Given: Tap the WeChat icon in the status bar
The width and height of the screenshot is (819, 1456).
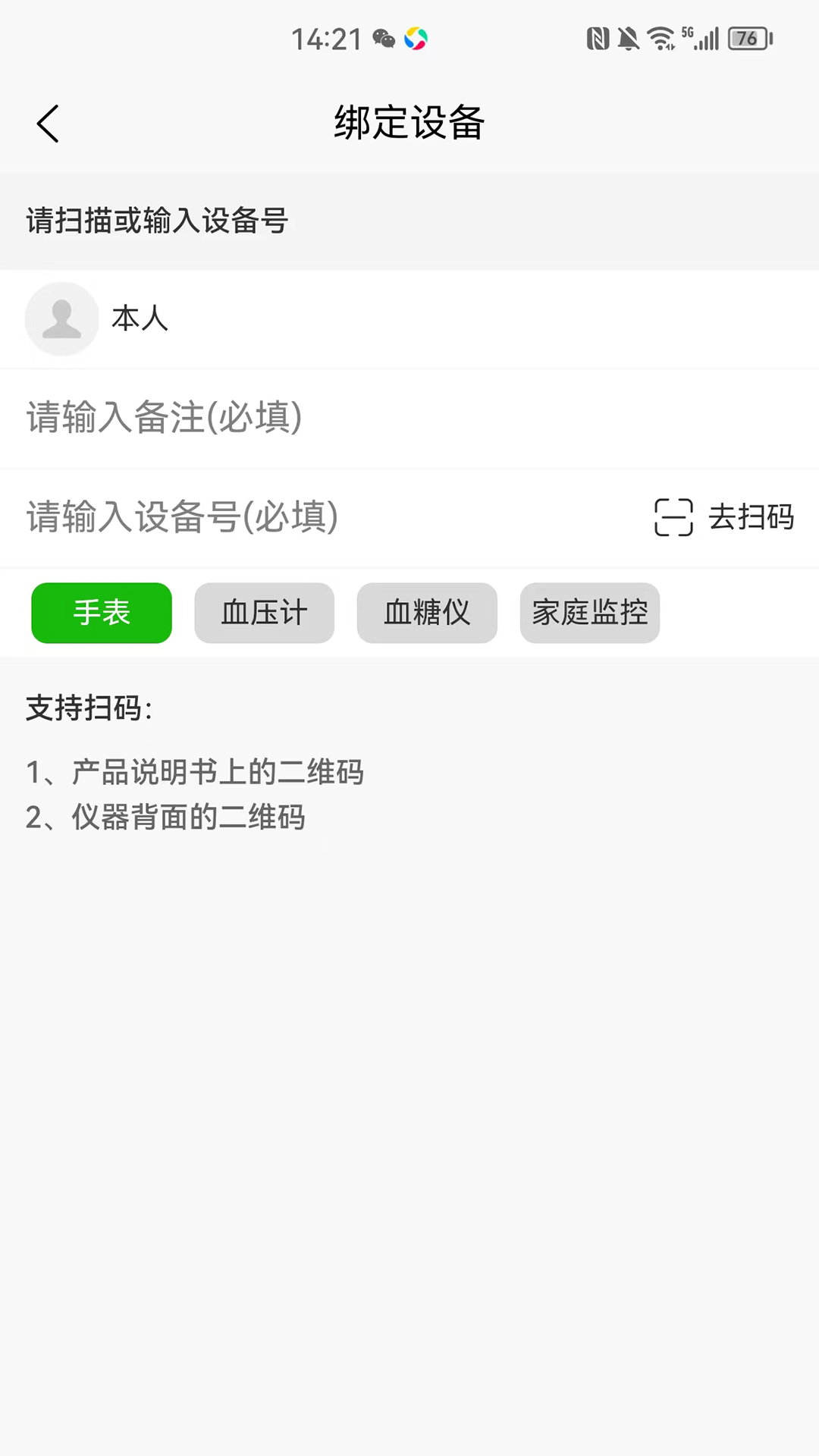Looking at the screenshot, I should click(x=382, y=38).
